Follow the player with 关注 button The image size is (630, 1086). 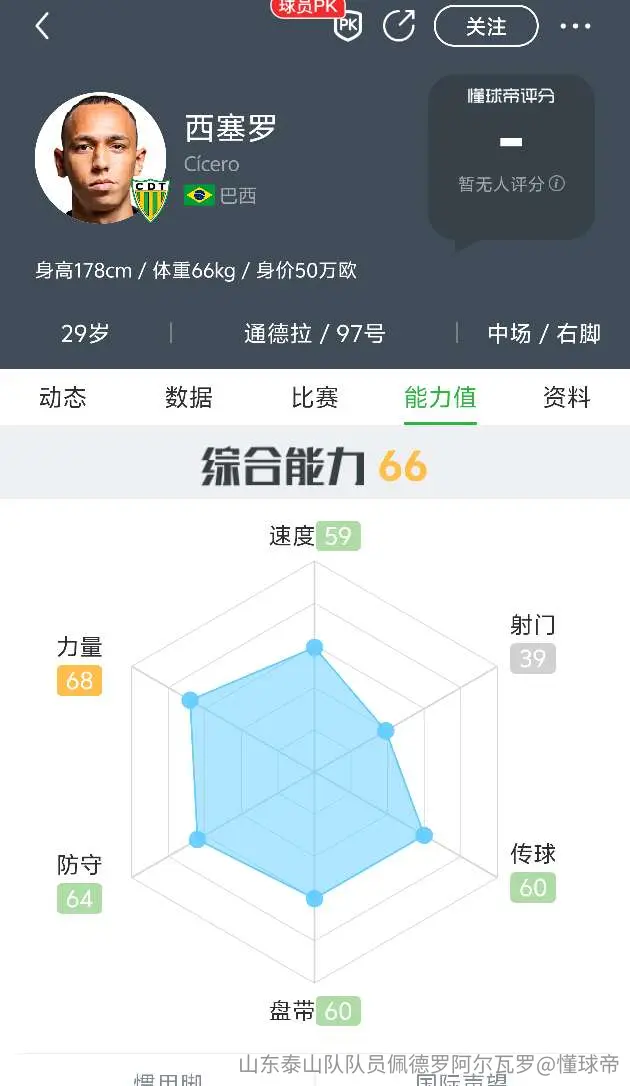(x=485, y=26)
